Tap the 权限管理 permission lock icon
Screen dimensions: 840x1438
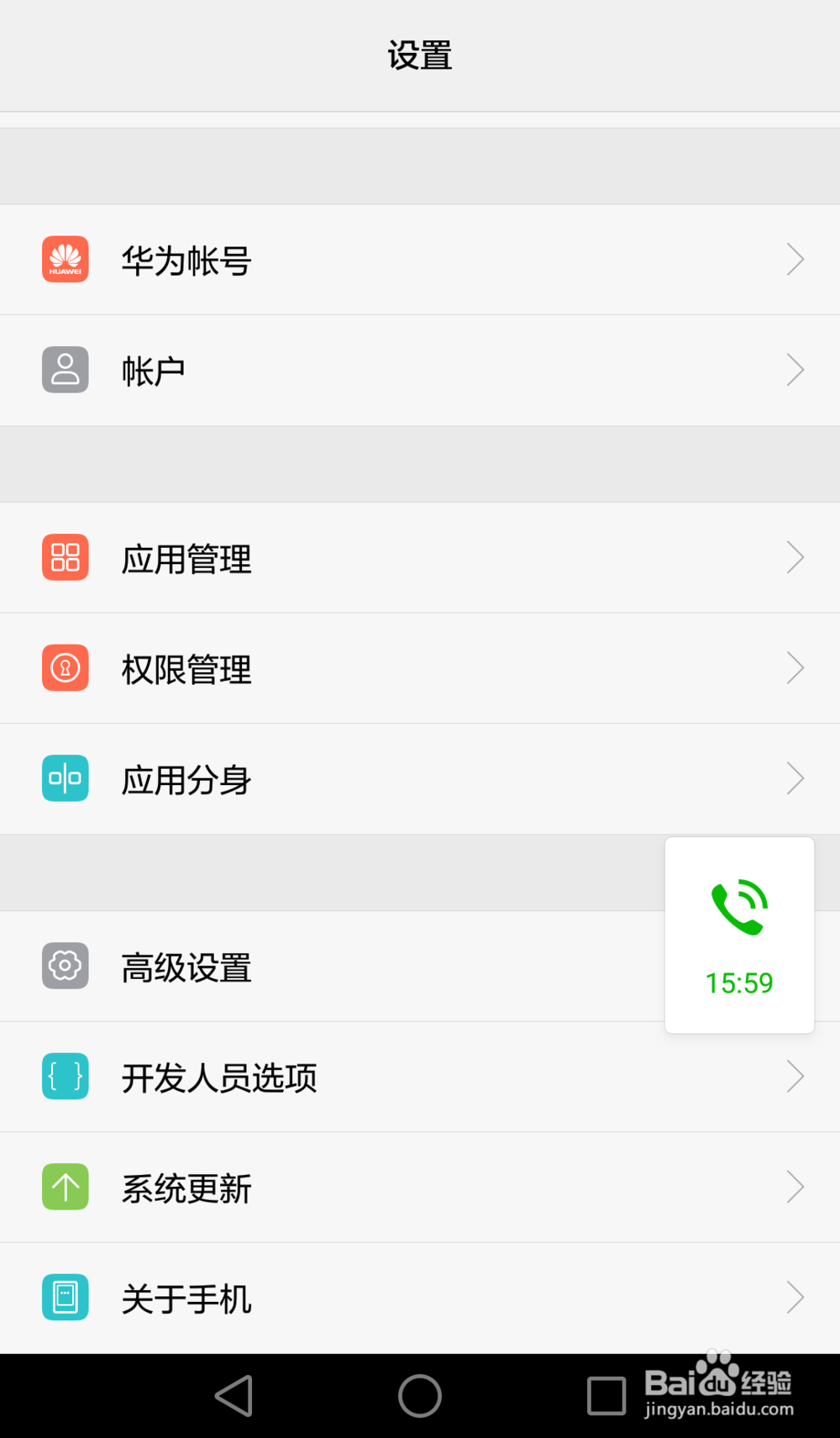pos(65,668)
